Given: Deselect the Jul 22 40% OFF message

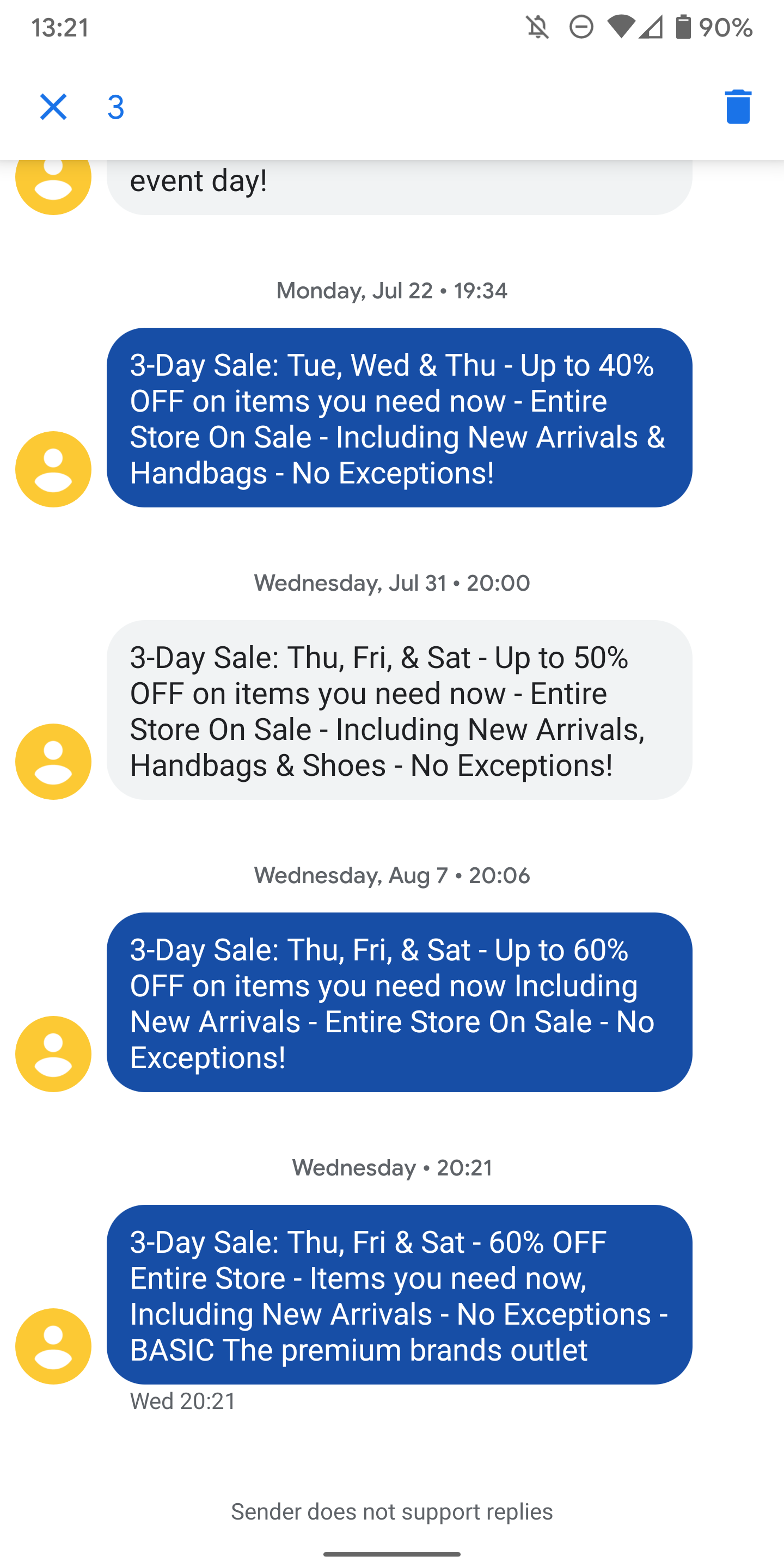Looking at the screenshot, I should (x=399, y=418).
